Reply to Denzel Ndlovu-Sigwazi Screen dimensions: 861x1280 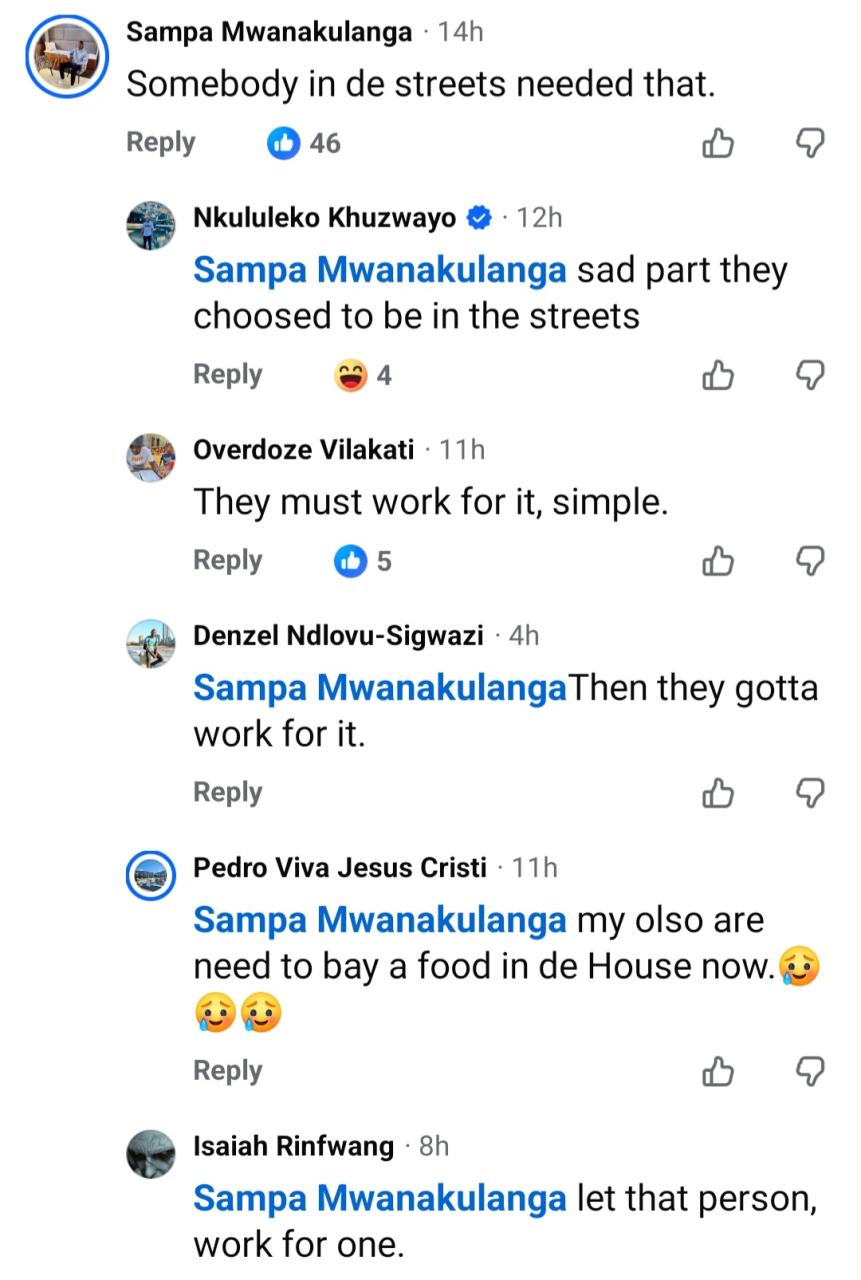(227, 793)
